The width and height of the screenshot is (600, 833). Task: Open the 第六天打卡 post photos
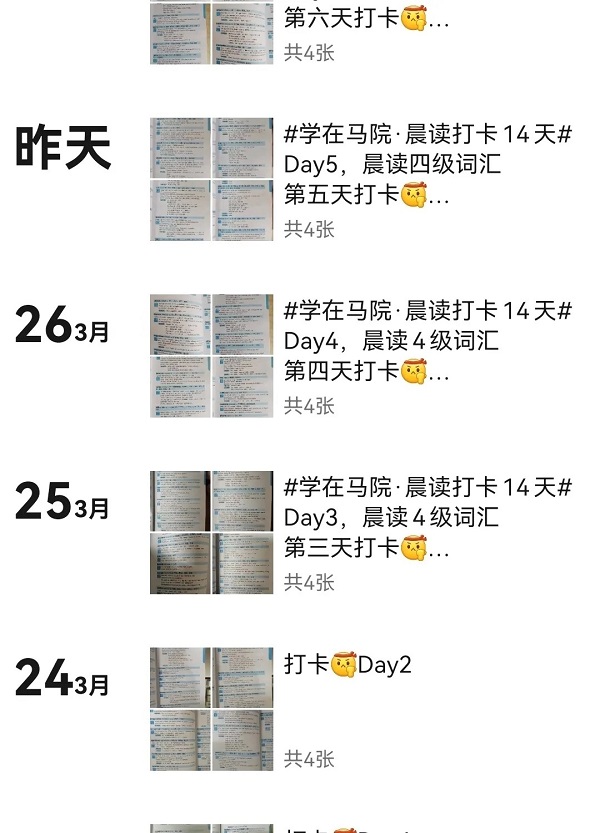tap(211, 33)
